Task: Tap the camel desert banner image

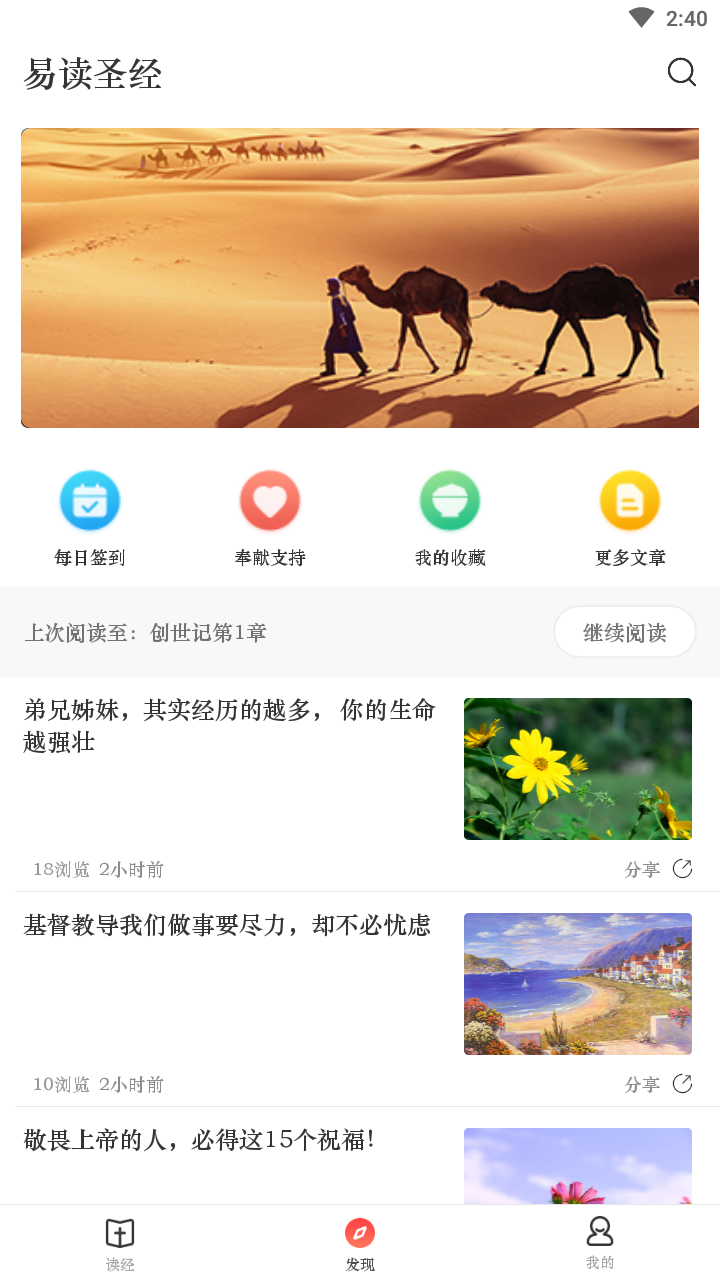Action: [x=360, y=277]
